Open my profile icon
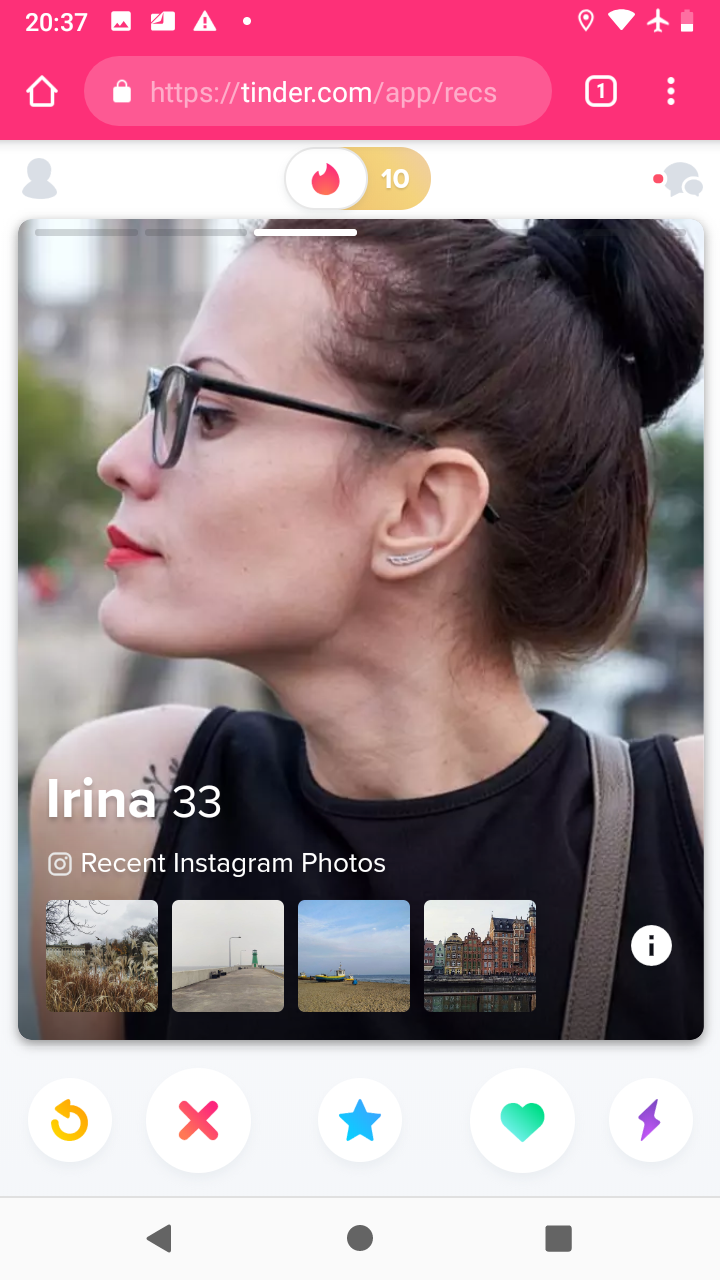Image resolution: width=720 pixels, height=1280 pixels. 40,179
